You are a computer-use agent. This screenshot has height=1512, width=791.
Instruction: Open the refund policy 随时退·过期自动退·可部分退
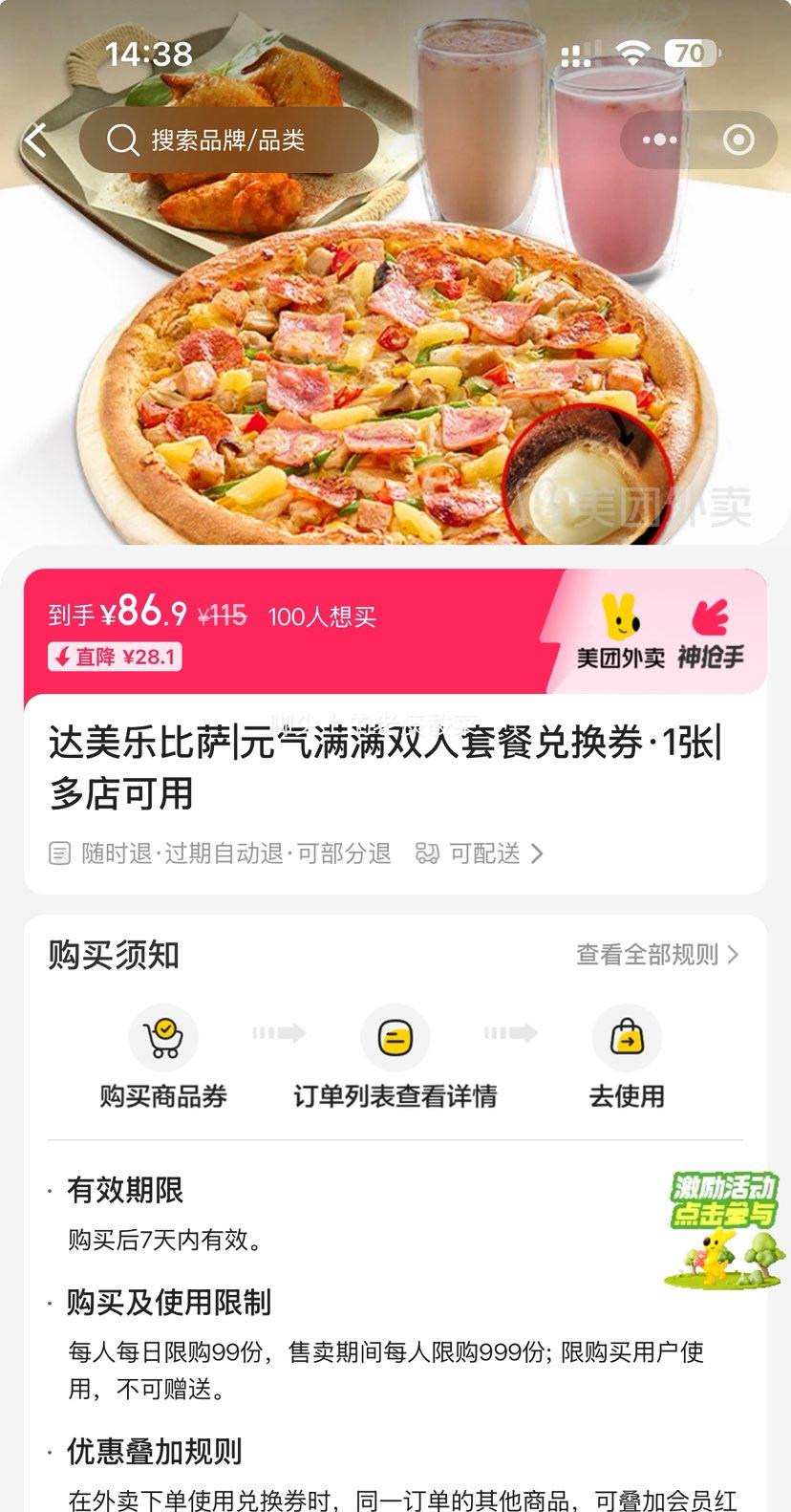[222, 853]
